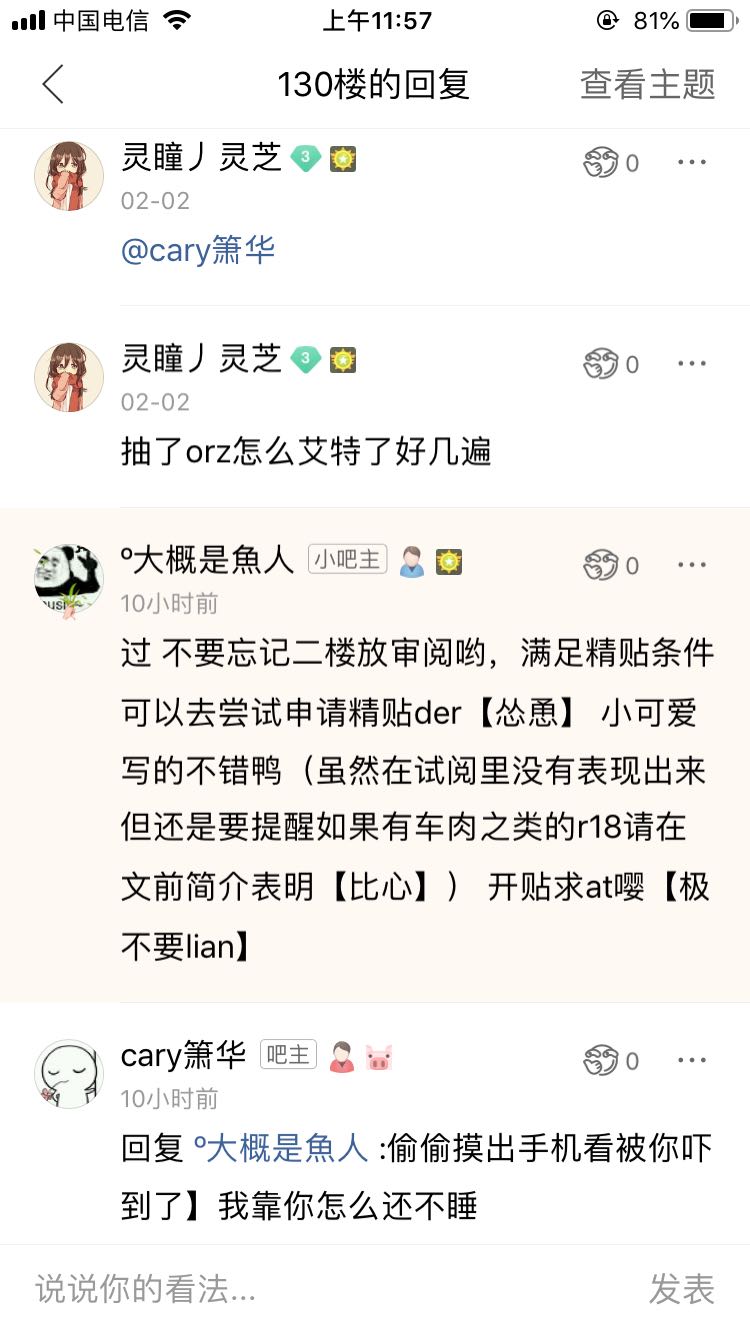Viewport: 750px width, 1334px height.
Task: Open °大概是魚人's profile avatar
Action: pos(69,580)
